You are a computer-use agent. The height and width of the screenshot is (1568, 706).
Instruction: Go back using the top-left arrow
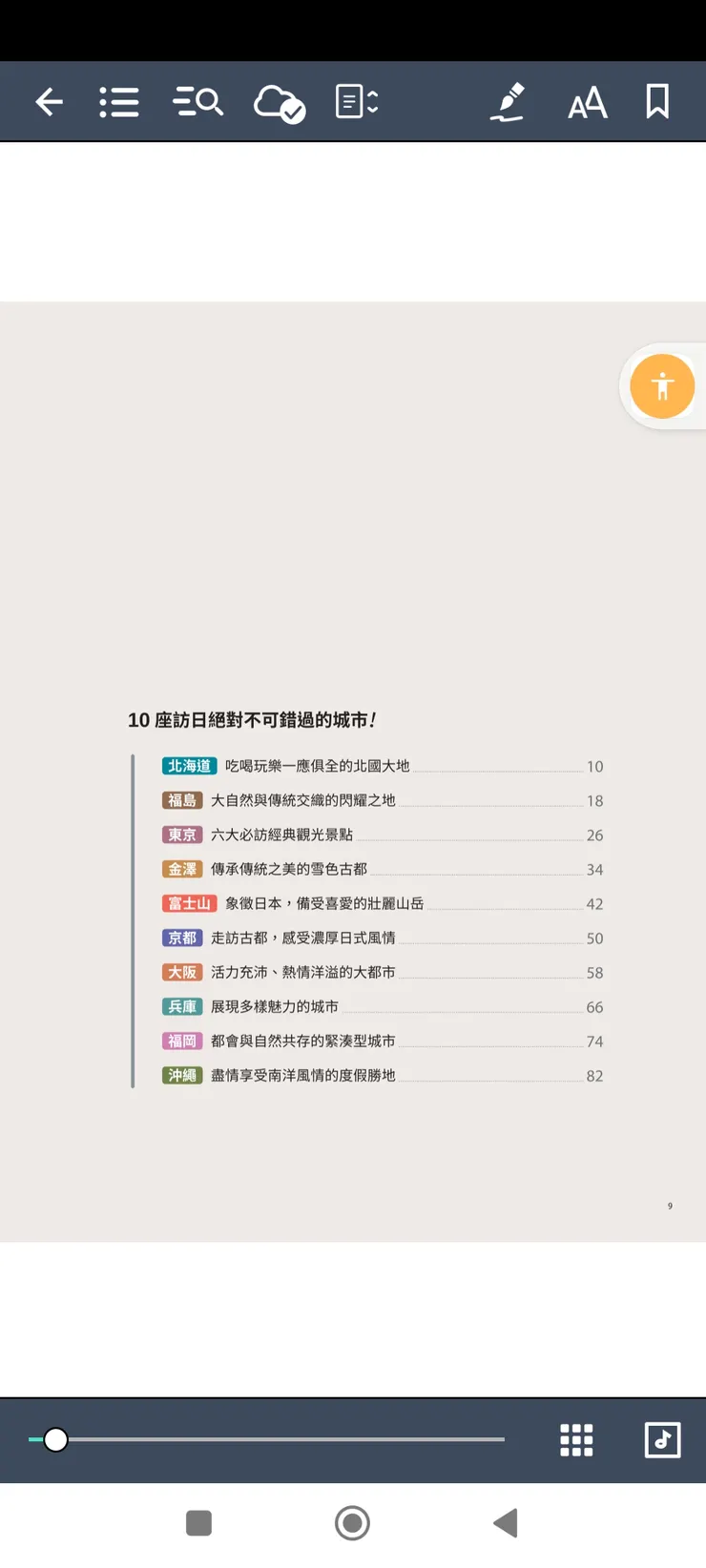(49, 102)
